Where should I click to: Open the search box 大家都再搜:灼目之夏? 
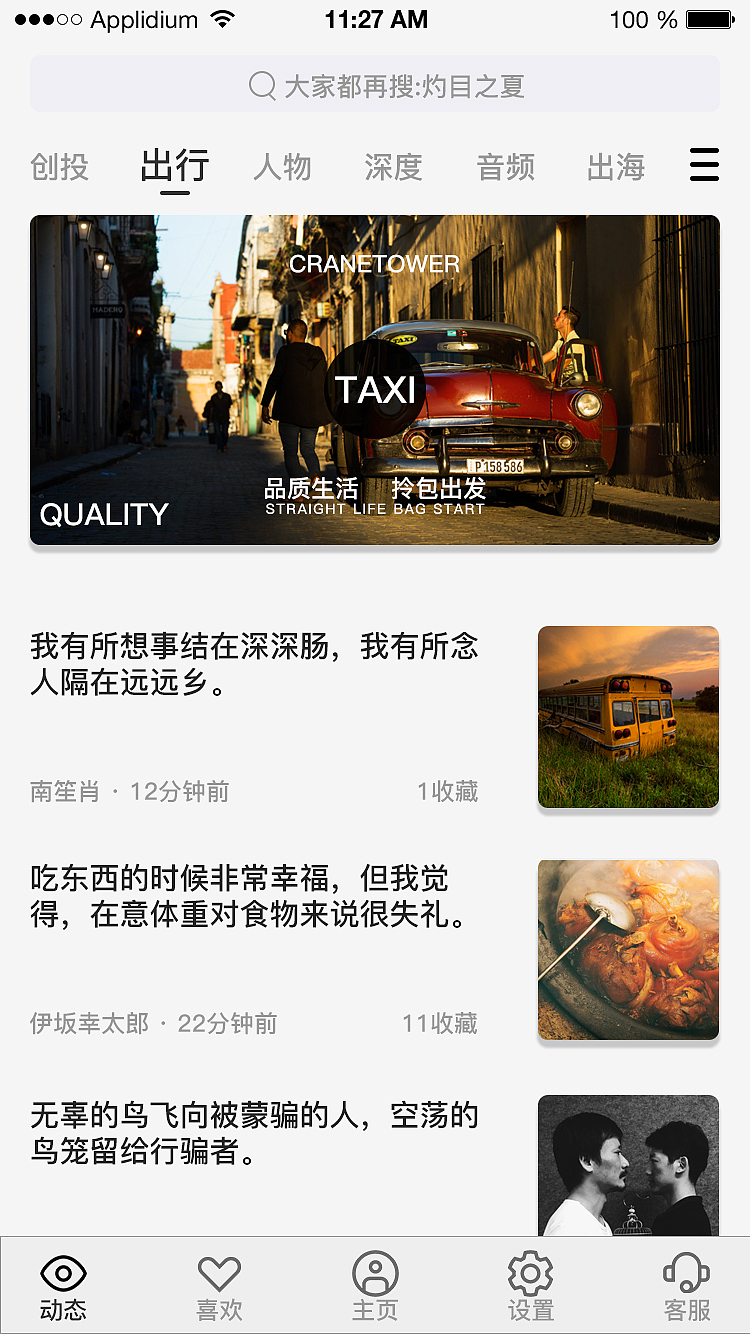[x=375, y=85]
